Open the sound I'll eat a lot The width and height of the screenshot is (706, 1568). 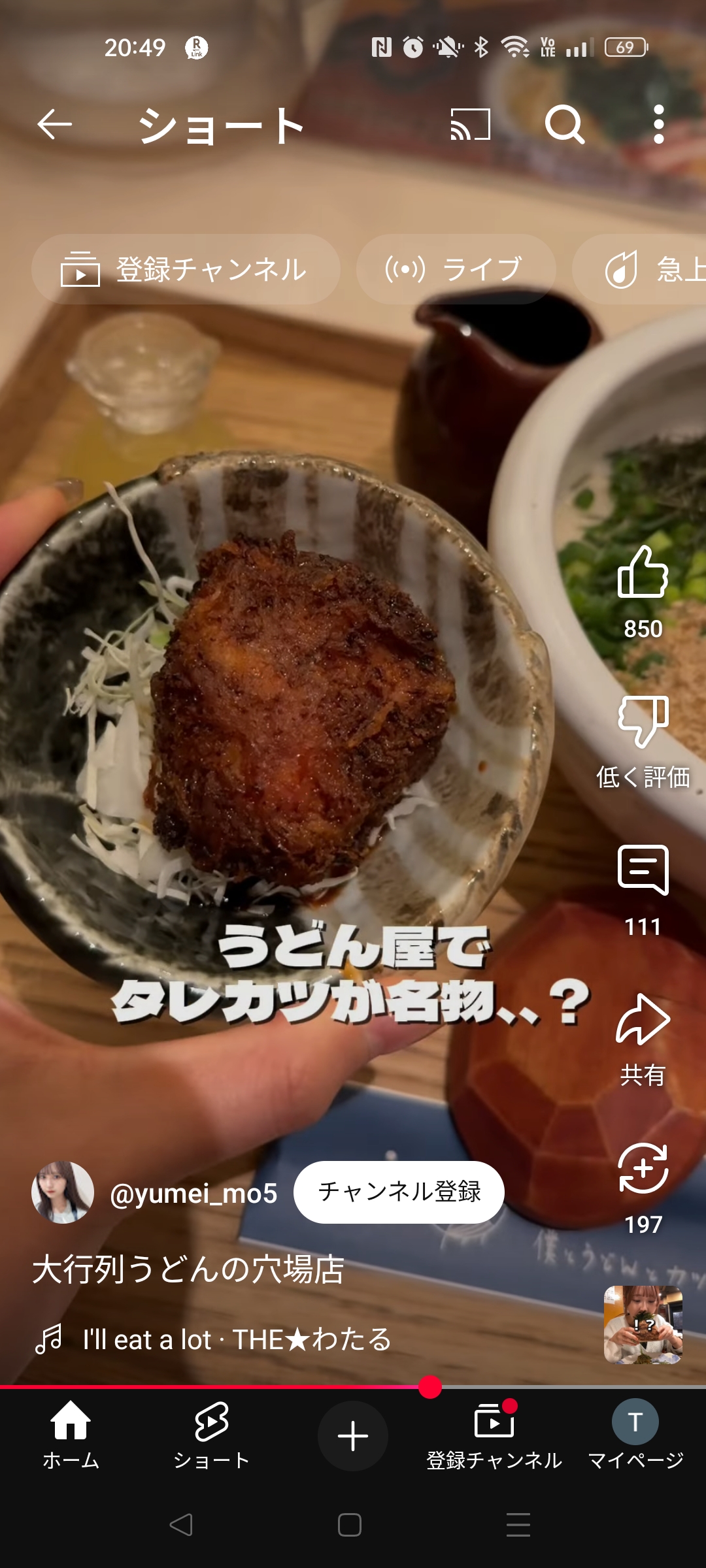point(235,1340)
